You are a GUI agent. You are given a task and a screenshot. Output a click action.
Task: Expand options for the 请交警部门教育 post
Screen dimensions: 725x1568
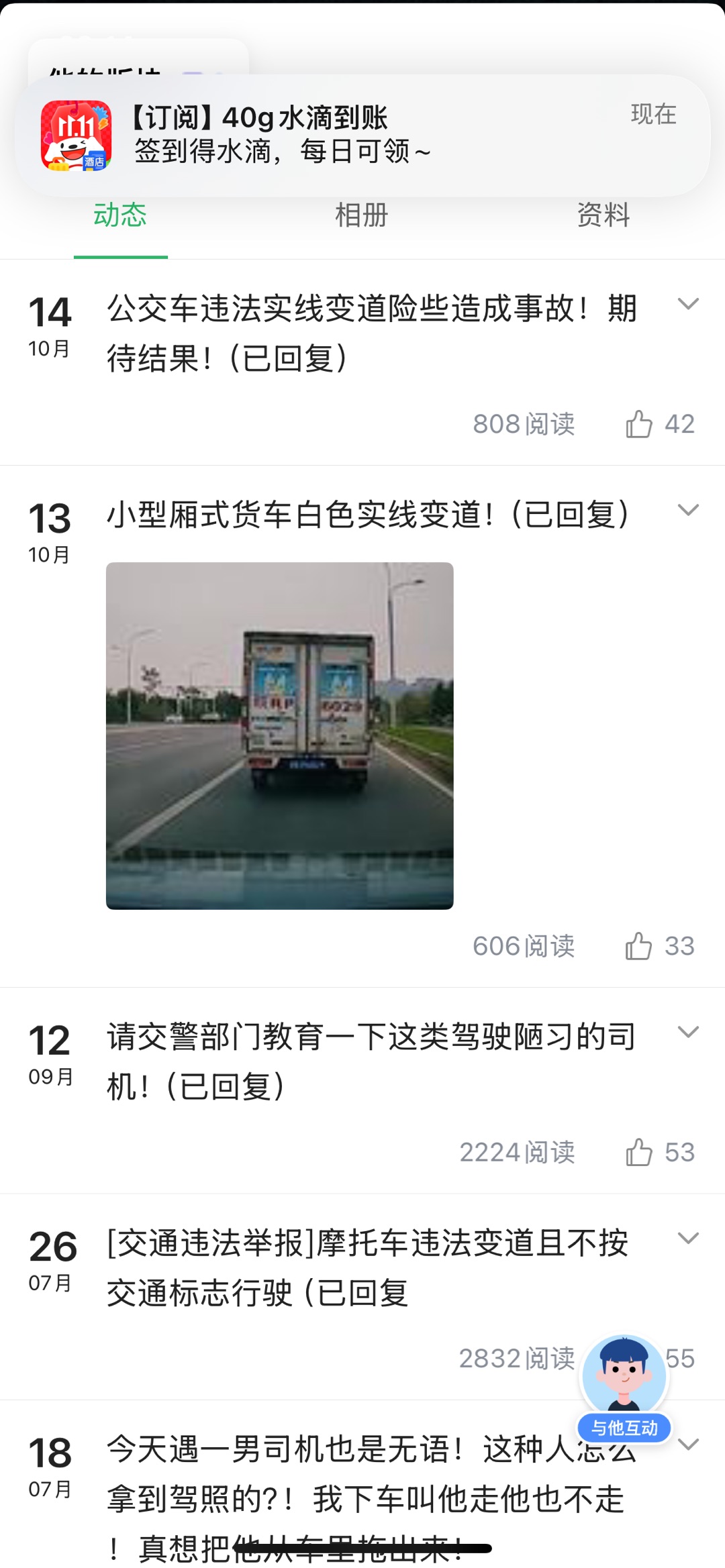pyautogui.click(x=688, y=1032)
